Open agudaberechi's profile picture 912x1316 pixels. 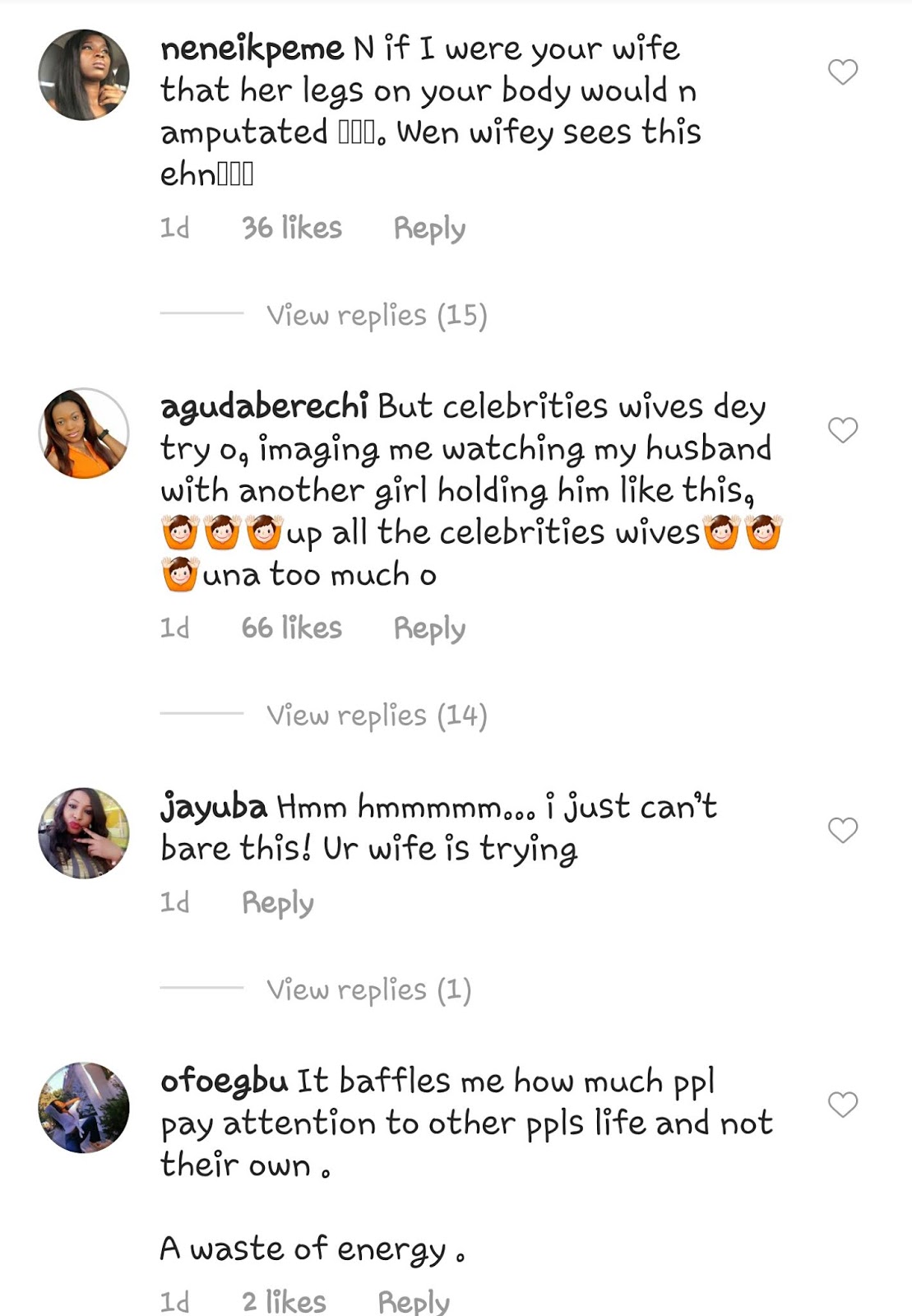tap(84, 433)
